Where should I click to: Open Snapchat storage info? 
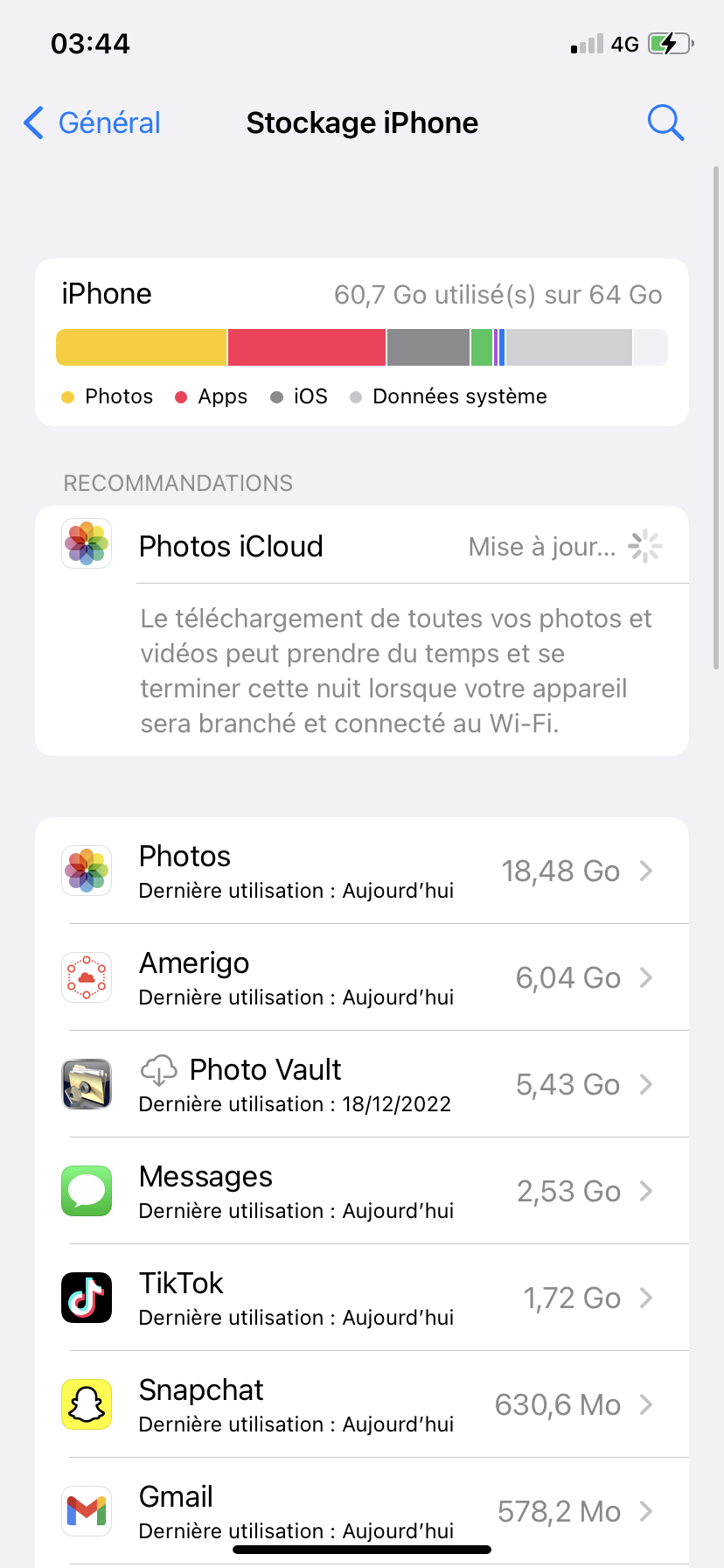click(361, 1405)
